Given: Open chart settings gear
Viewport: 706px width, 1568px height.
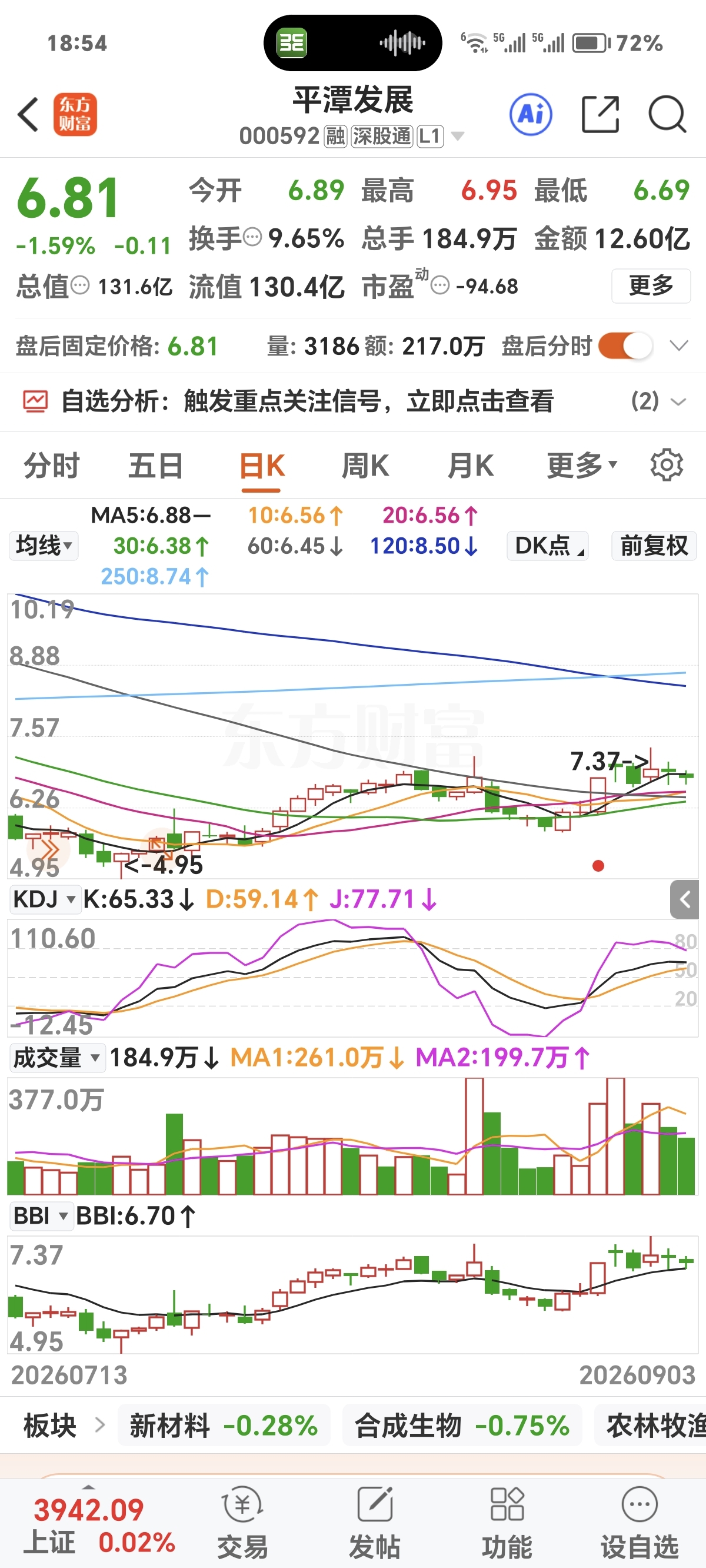Looking at the screenshot, I should [x=667, y=466].
